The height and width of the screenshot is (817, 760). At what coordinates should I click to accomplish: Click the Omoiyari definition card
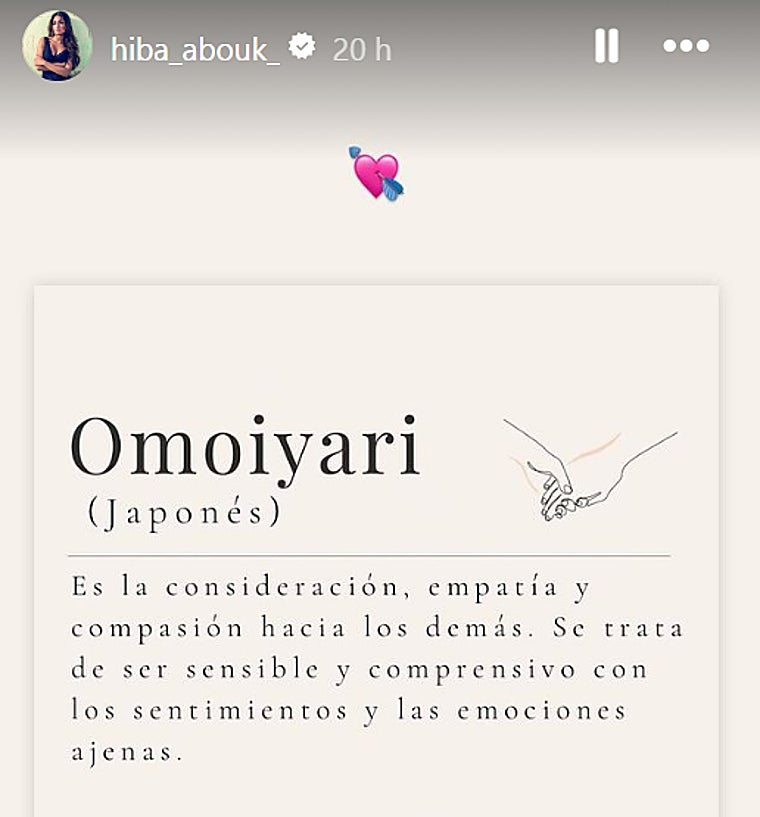(x=380, y=550)
